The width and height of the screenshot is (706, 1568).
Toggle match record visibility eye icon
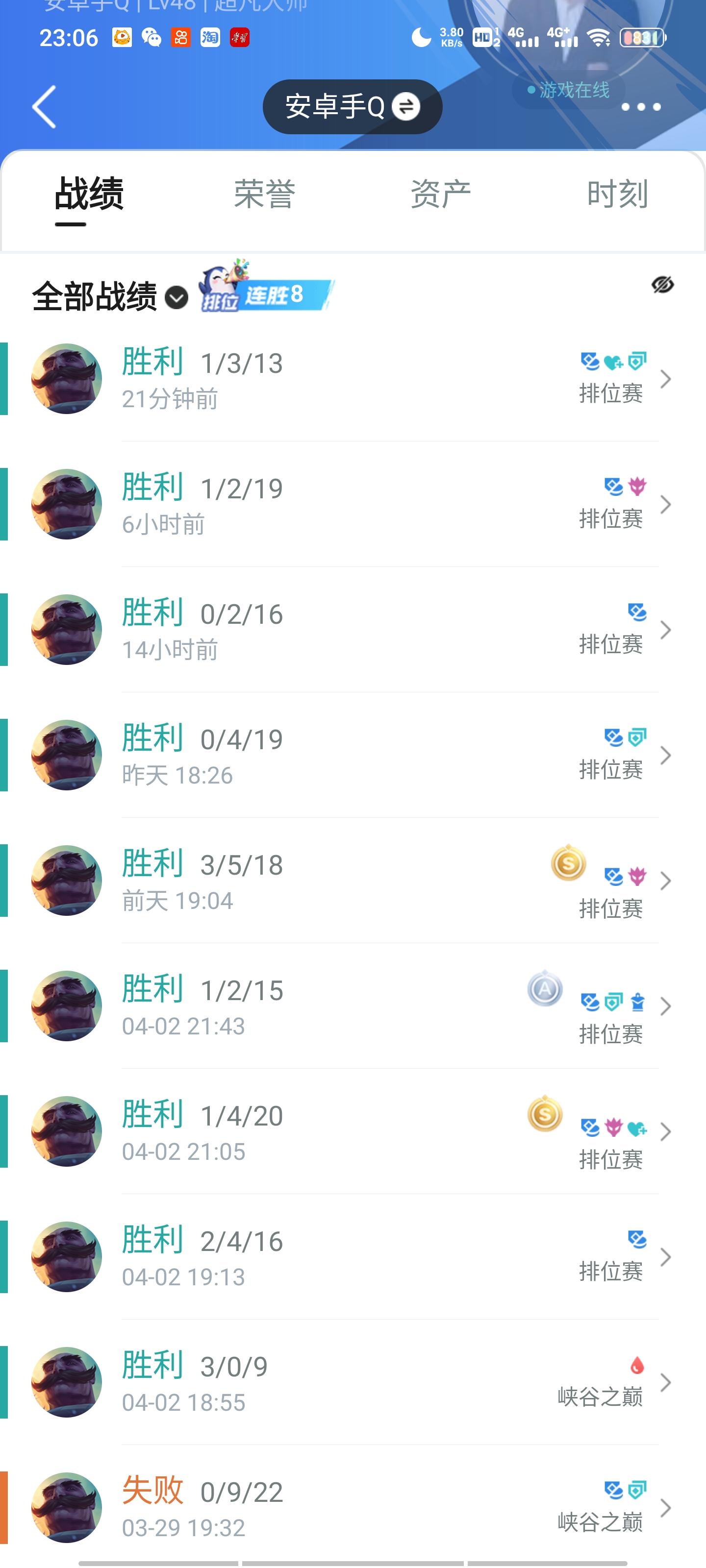tap(662, 285)
